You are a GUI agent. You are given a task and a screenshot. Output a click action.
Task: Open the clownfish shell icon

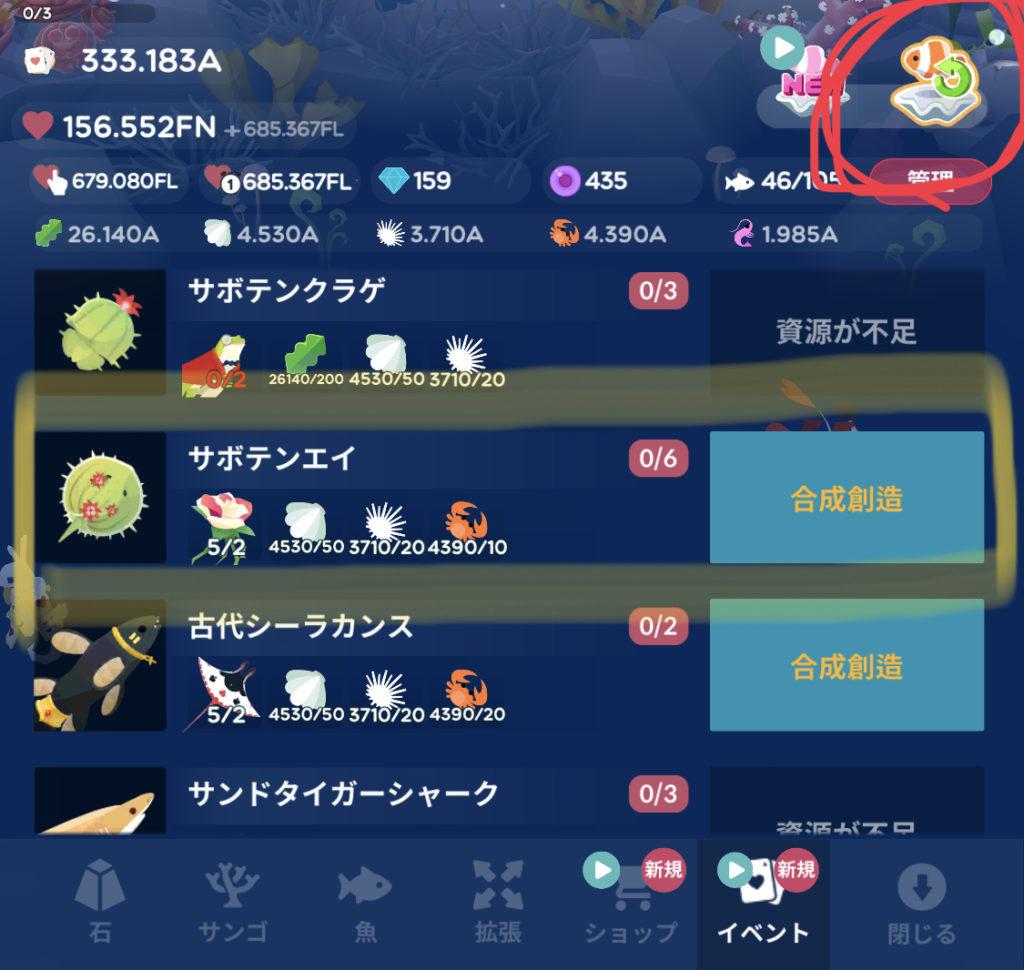935,85
